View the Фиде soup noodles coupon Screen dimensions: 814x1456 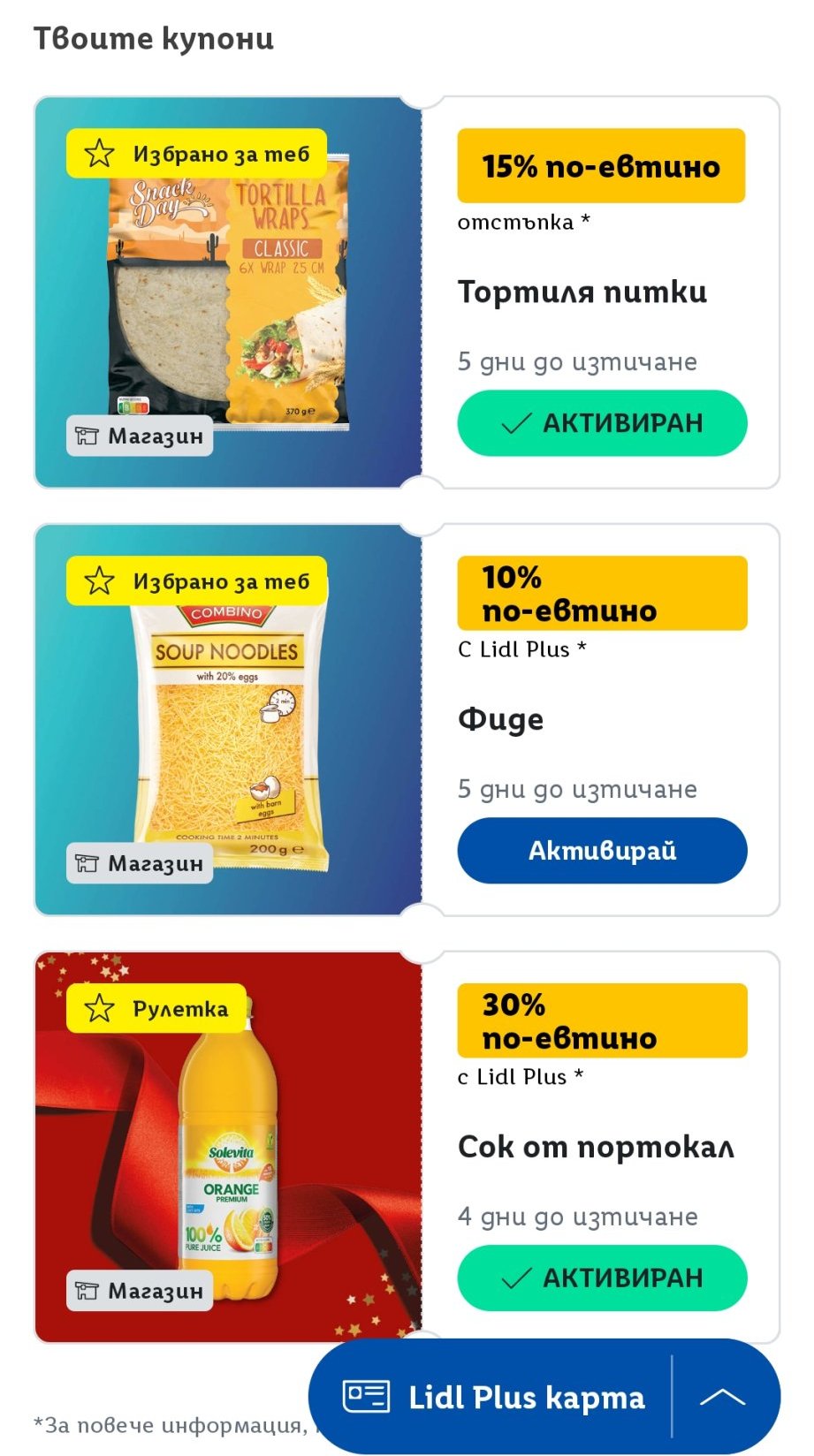pos(228,720)
